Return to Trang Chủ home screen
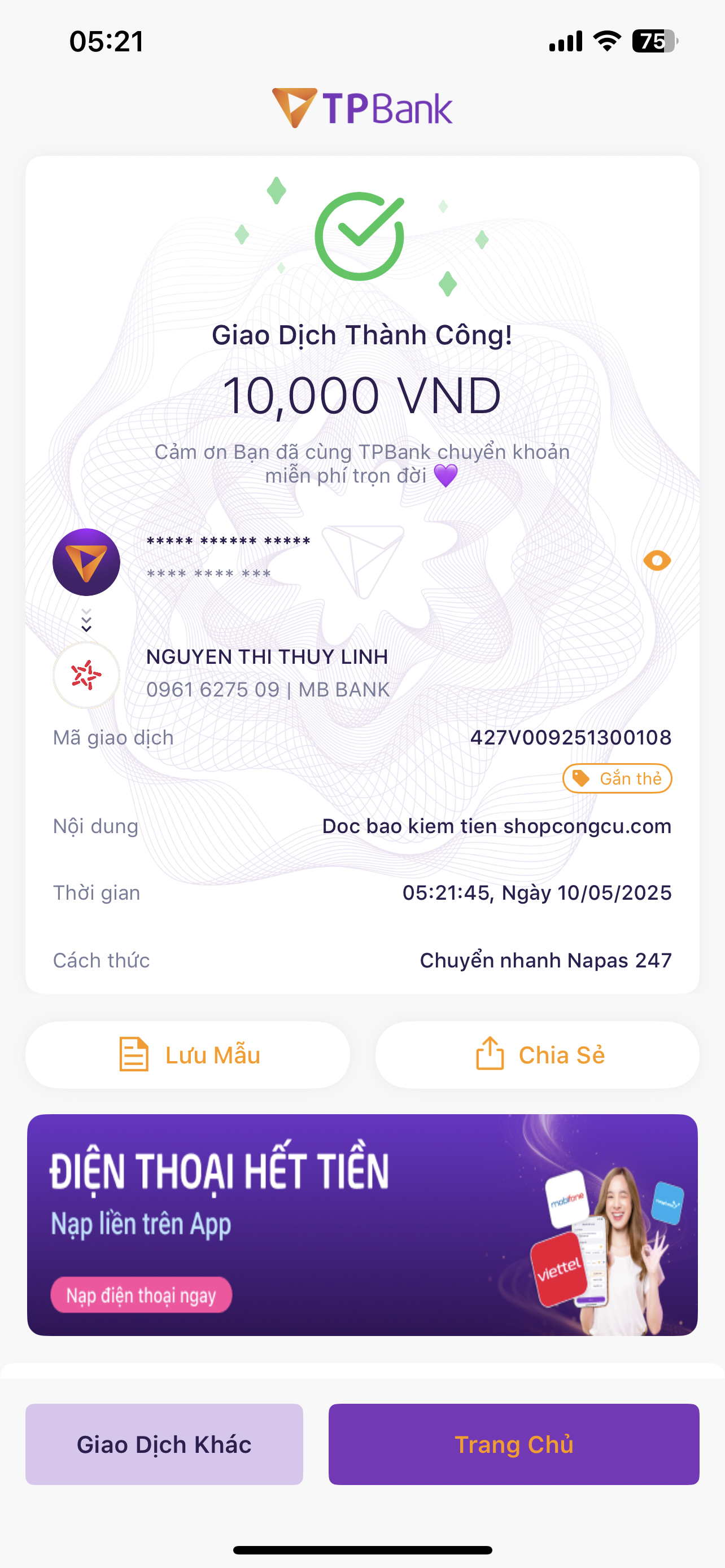Viewport: 725px width, 1568px height. (514, 1444)
